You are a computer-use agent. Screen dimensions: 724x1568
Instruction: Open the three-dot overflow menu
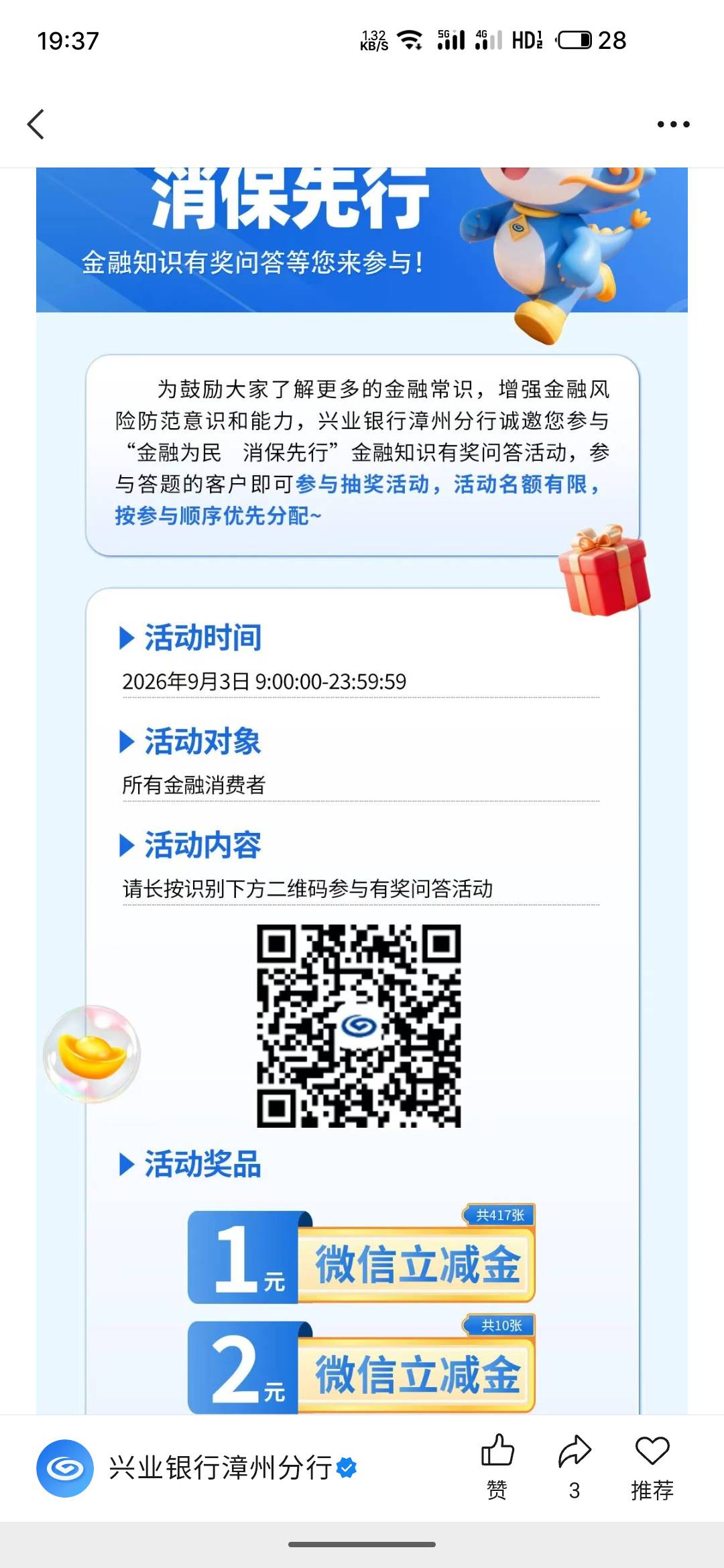[673, 124]
